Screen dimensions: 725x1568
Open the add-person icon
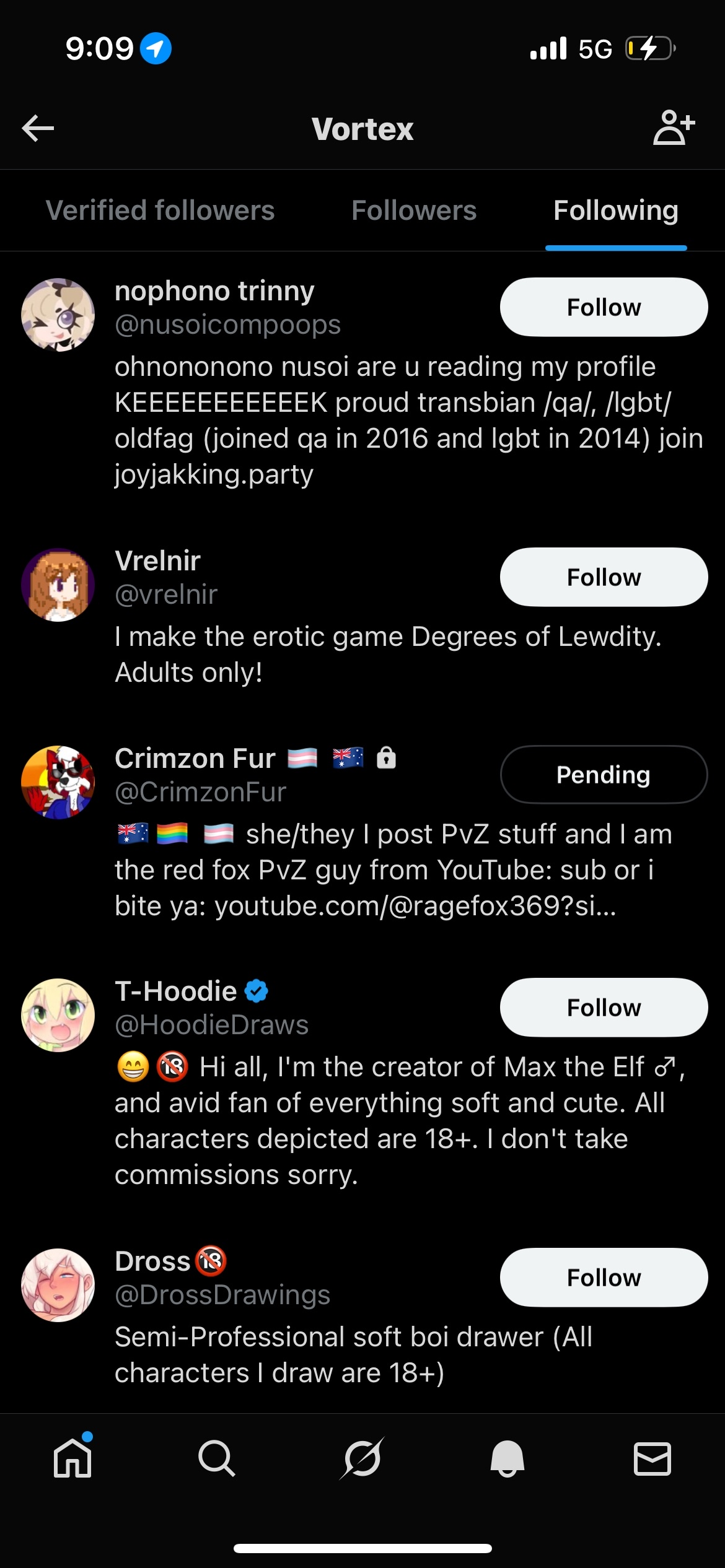(674, 128)
